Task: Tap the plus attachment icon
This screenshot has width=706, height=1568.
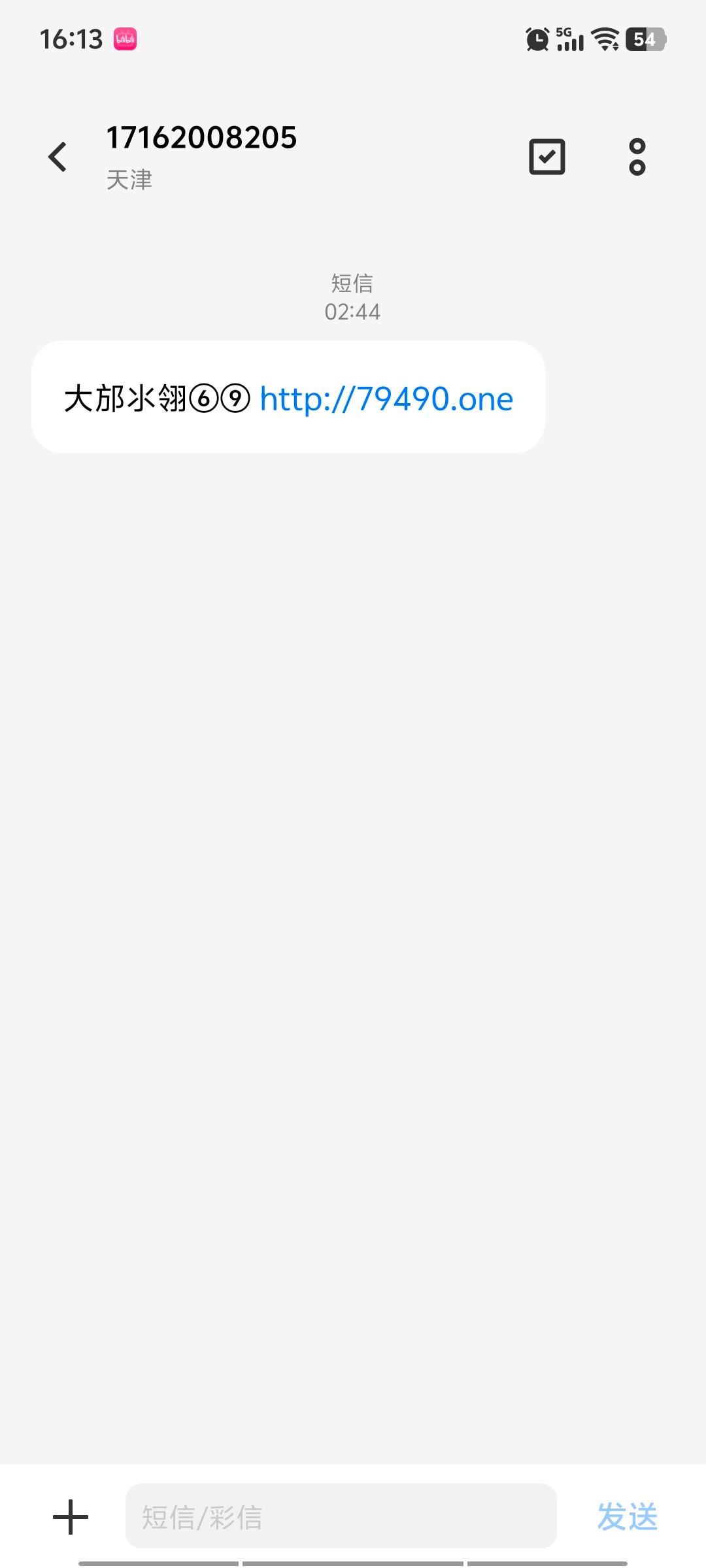Action: (71, 1516)
